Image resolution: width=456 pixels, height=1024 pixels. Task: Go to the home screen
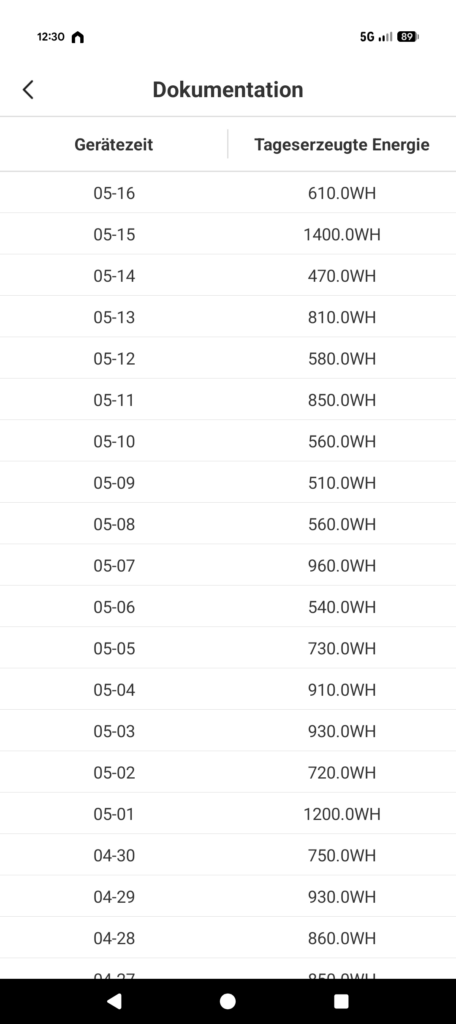click(227, 1001)
